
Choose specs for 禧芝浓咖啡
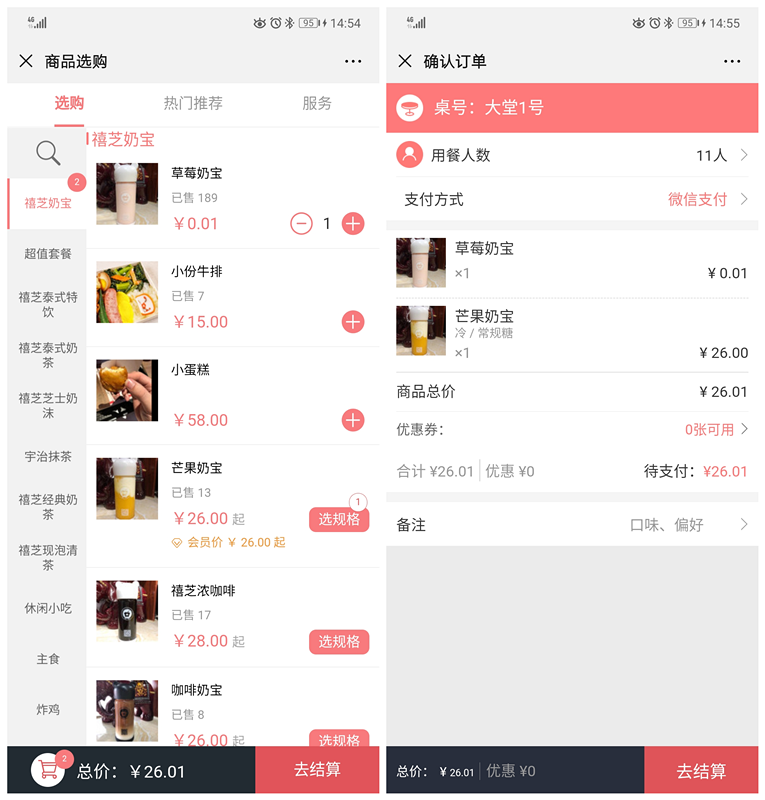tap(339, 642)
